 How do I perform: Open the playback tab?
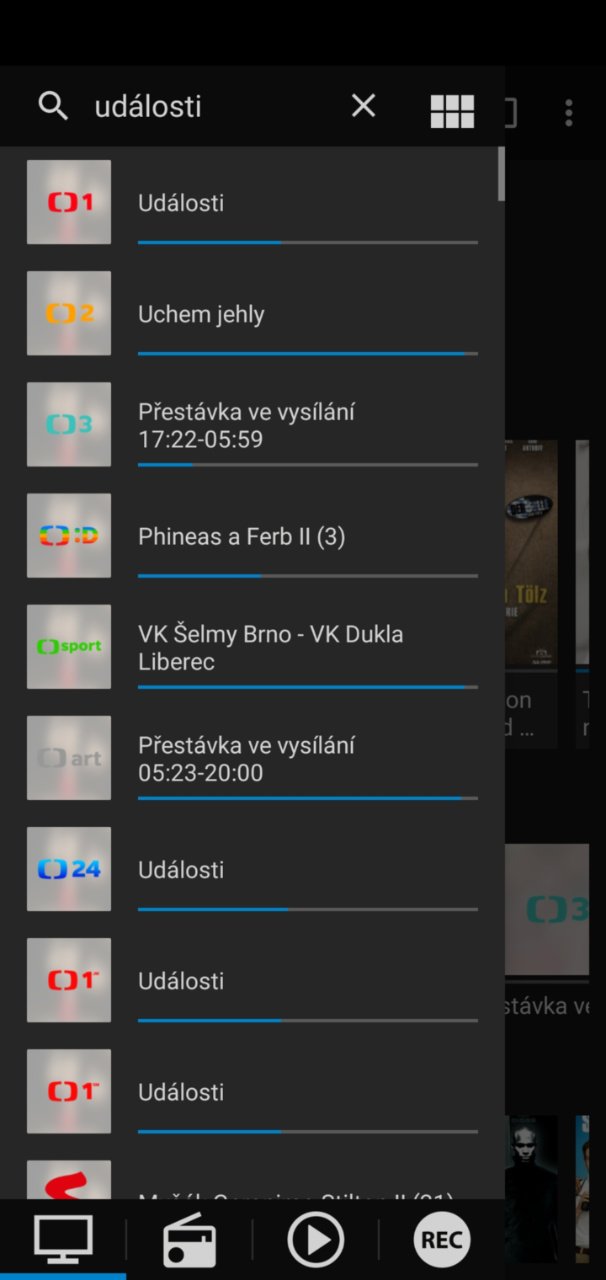click(315, 1240)
